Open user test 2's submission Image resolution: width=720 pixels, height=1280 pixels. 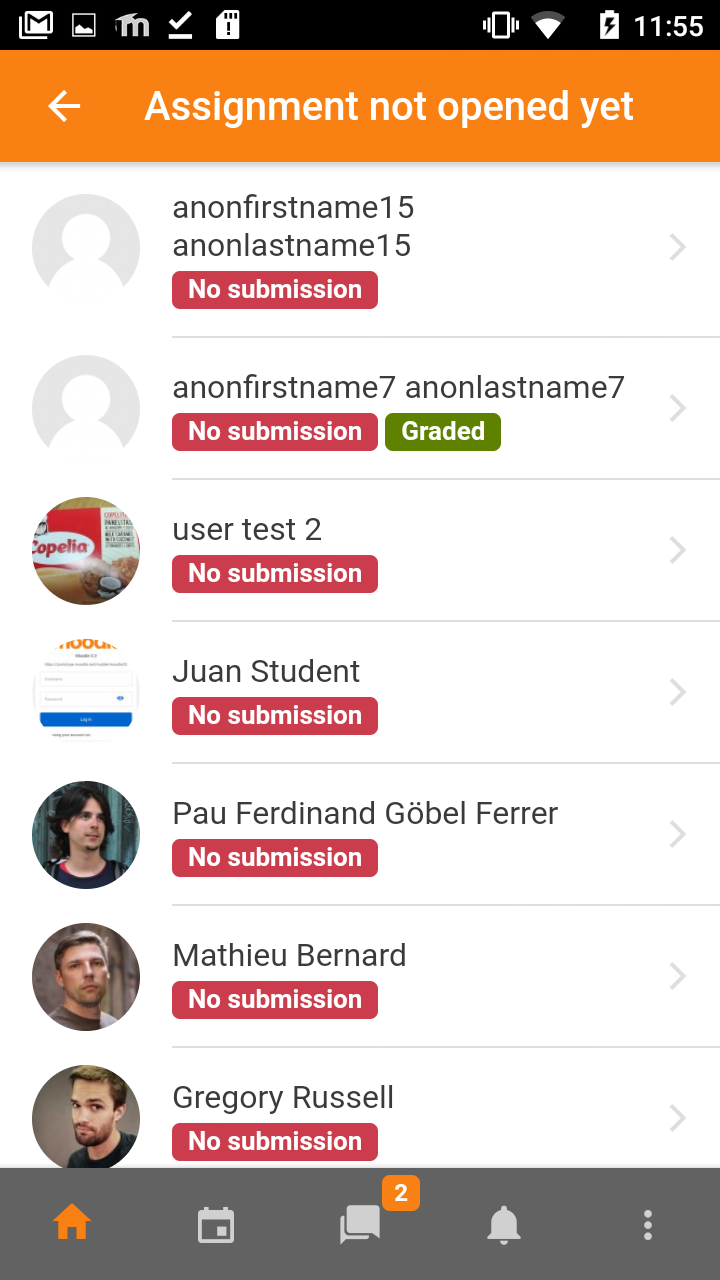pos(360,550)
